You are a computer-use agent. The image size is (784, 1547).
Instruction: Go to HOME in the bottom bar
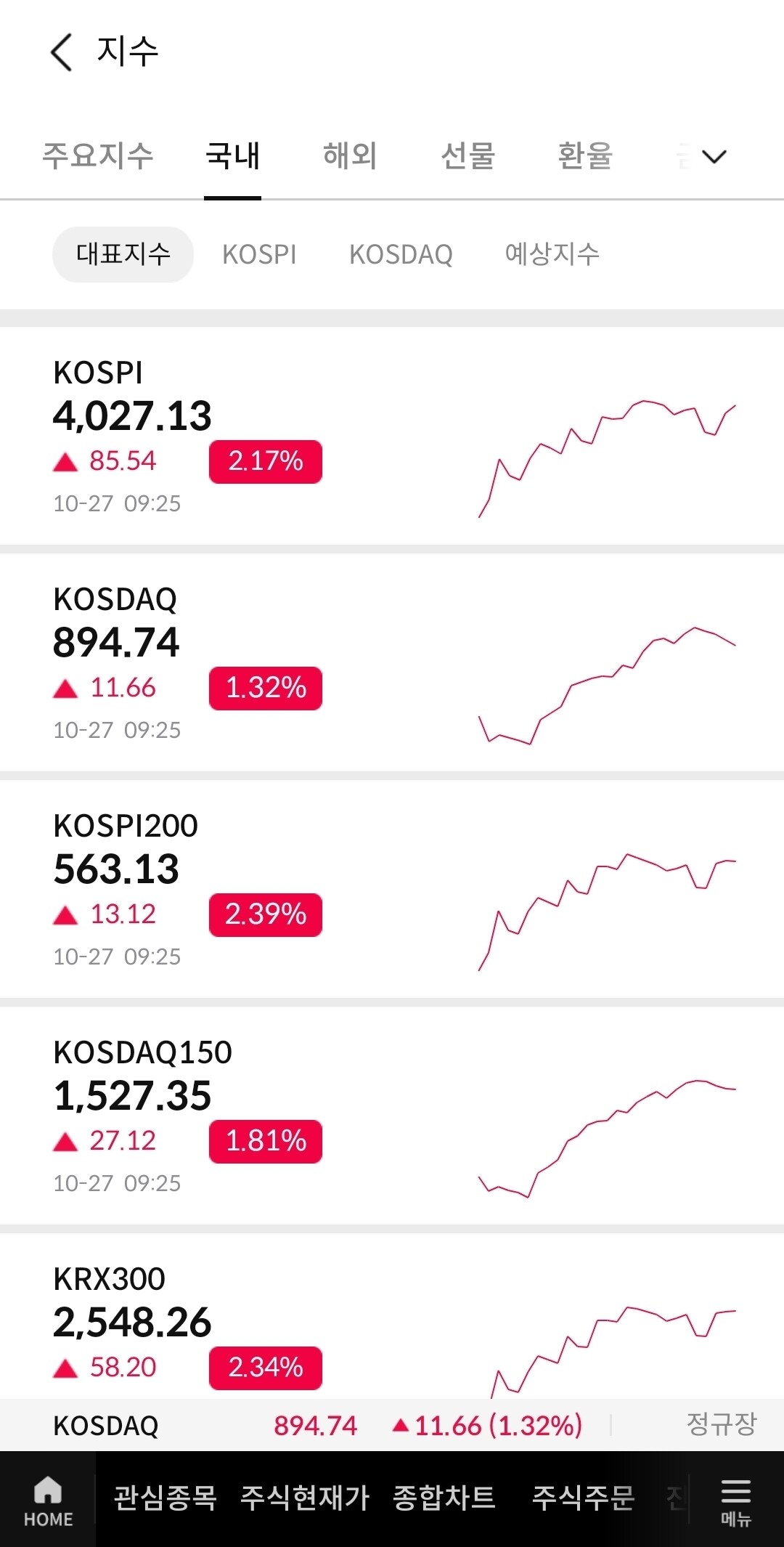pyautogui.click(x=48, y=1501)
